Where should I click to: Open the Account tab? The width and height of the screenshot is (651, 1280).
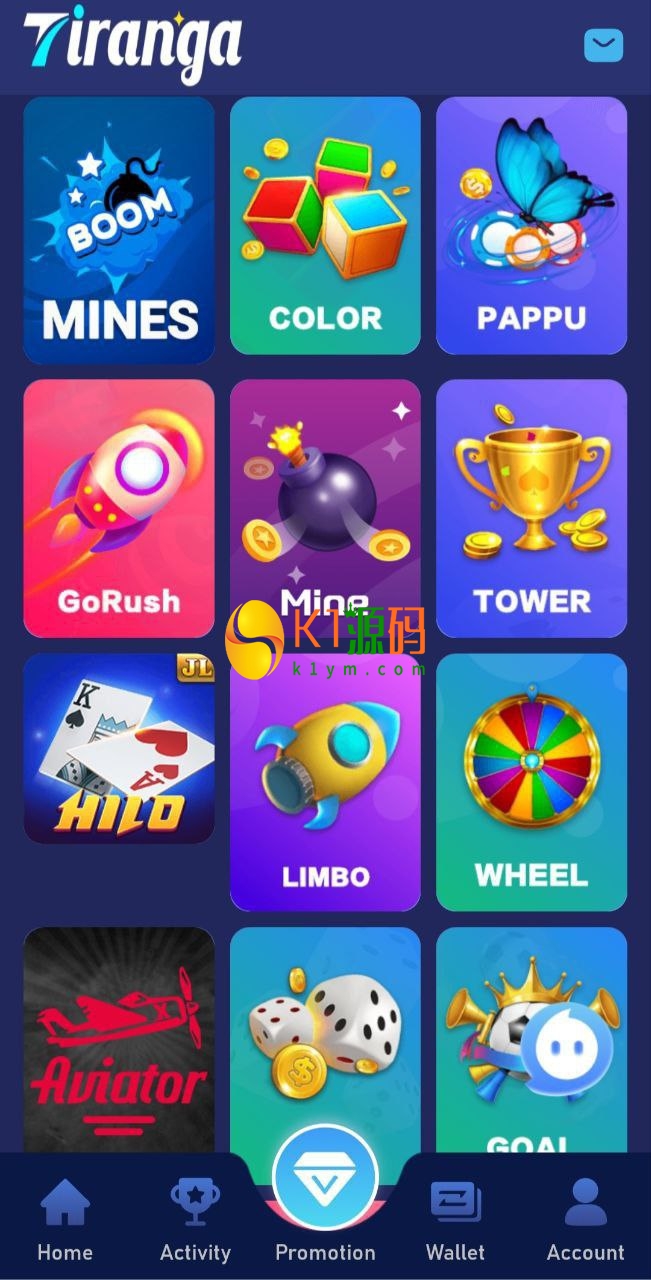(x=585, y=1220)
